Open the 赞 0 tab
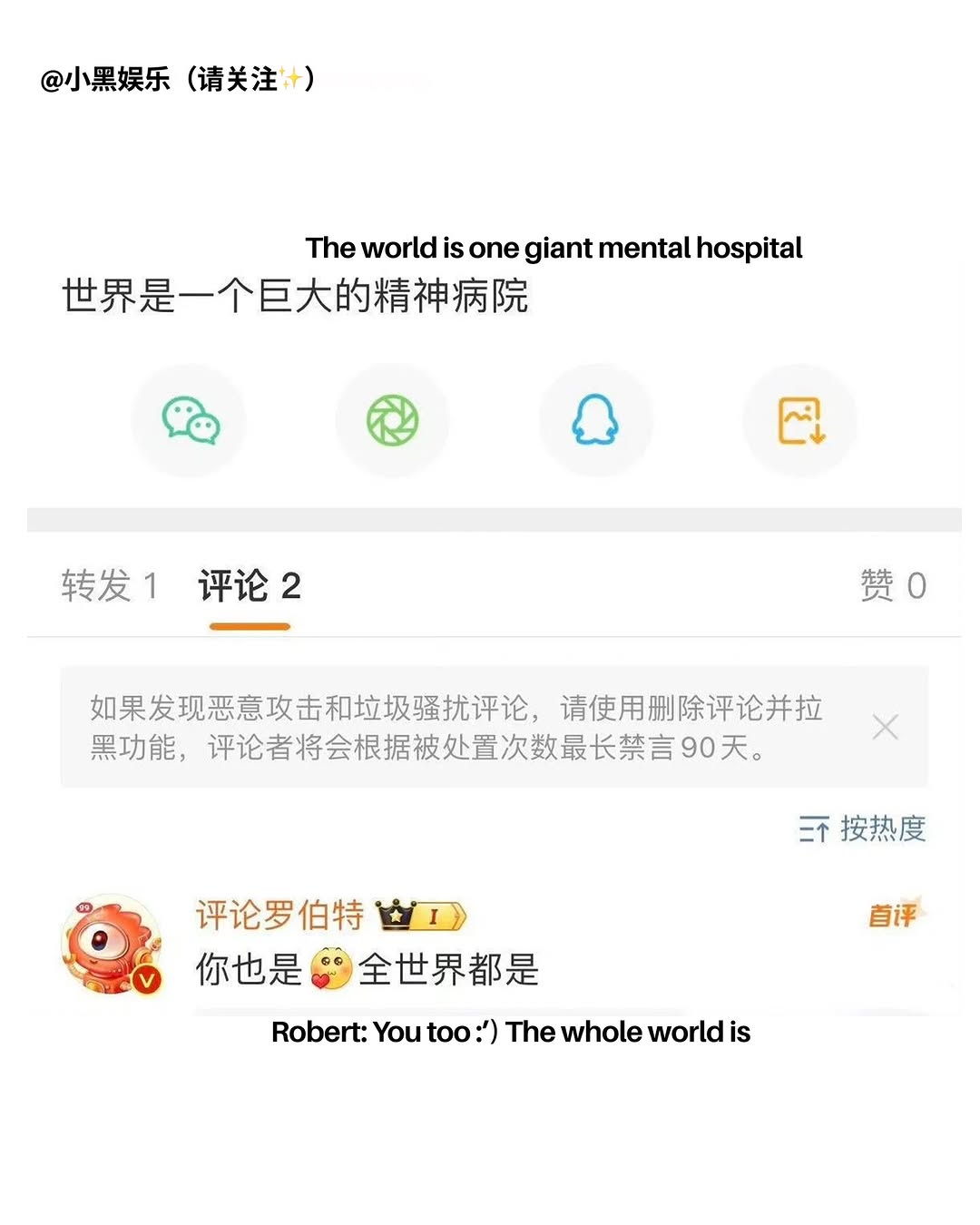The height and width of the screenshot is (1225, 980). click(x=892, y=586)
